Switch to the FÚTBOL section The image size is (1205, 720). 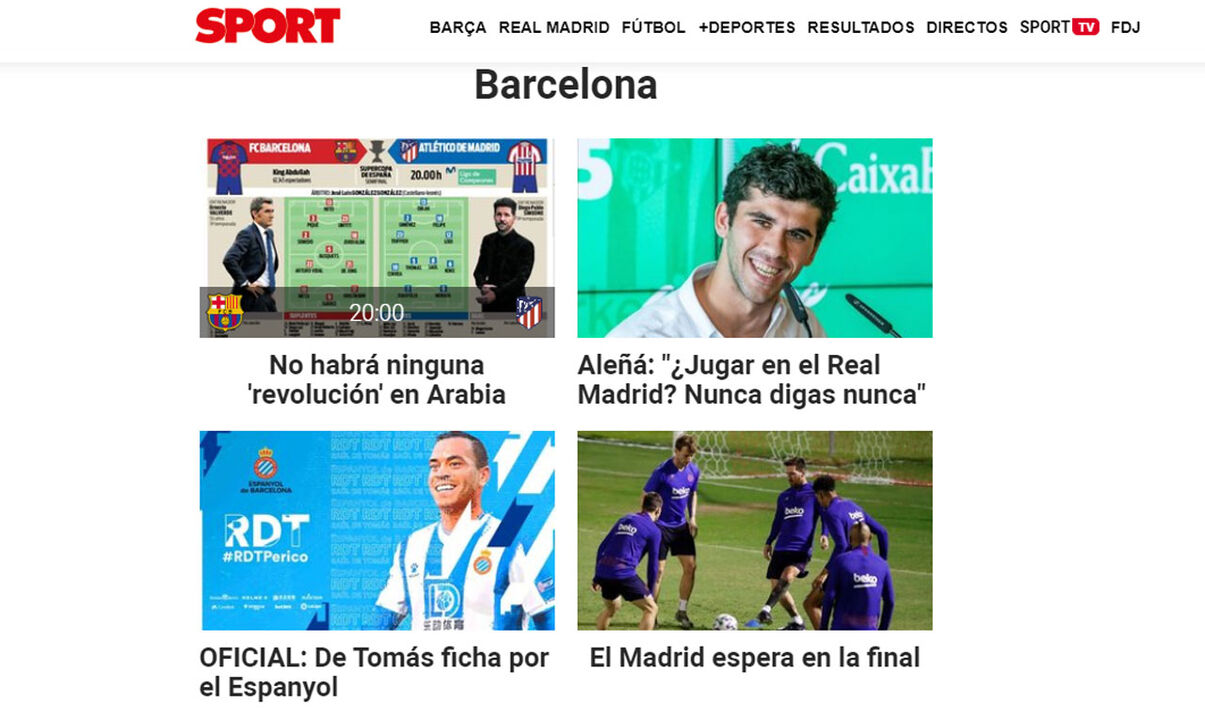click(x=653, y=28)
